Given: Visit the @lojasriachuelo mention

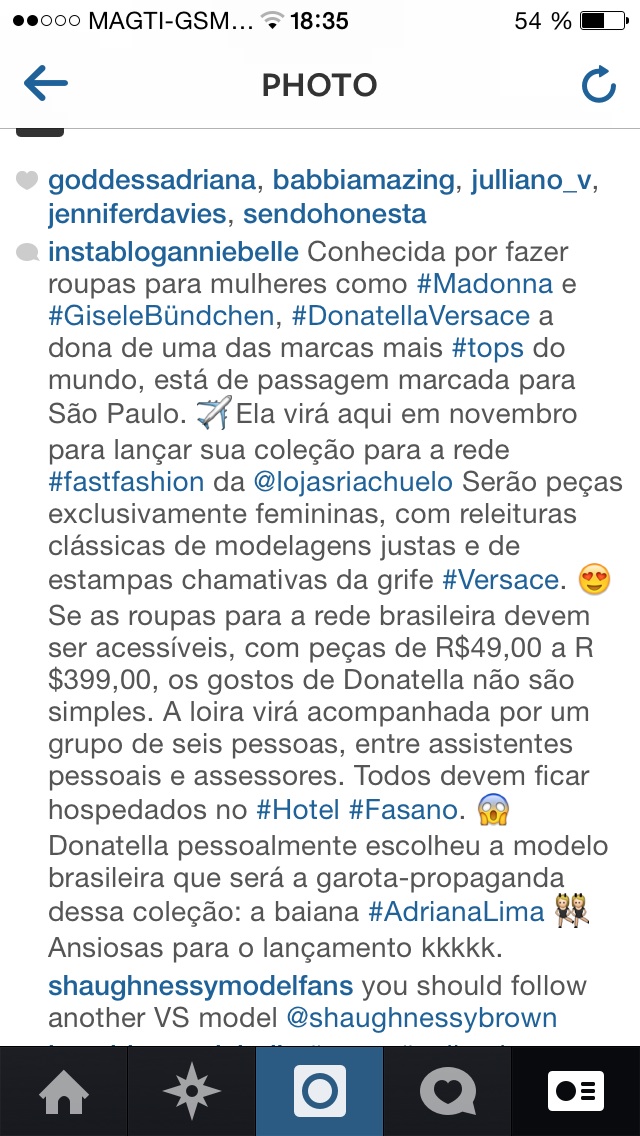Looking at the screenshot, I should (x=354, y=482).
